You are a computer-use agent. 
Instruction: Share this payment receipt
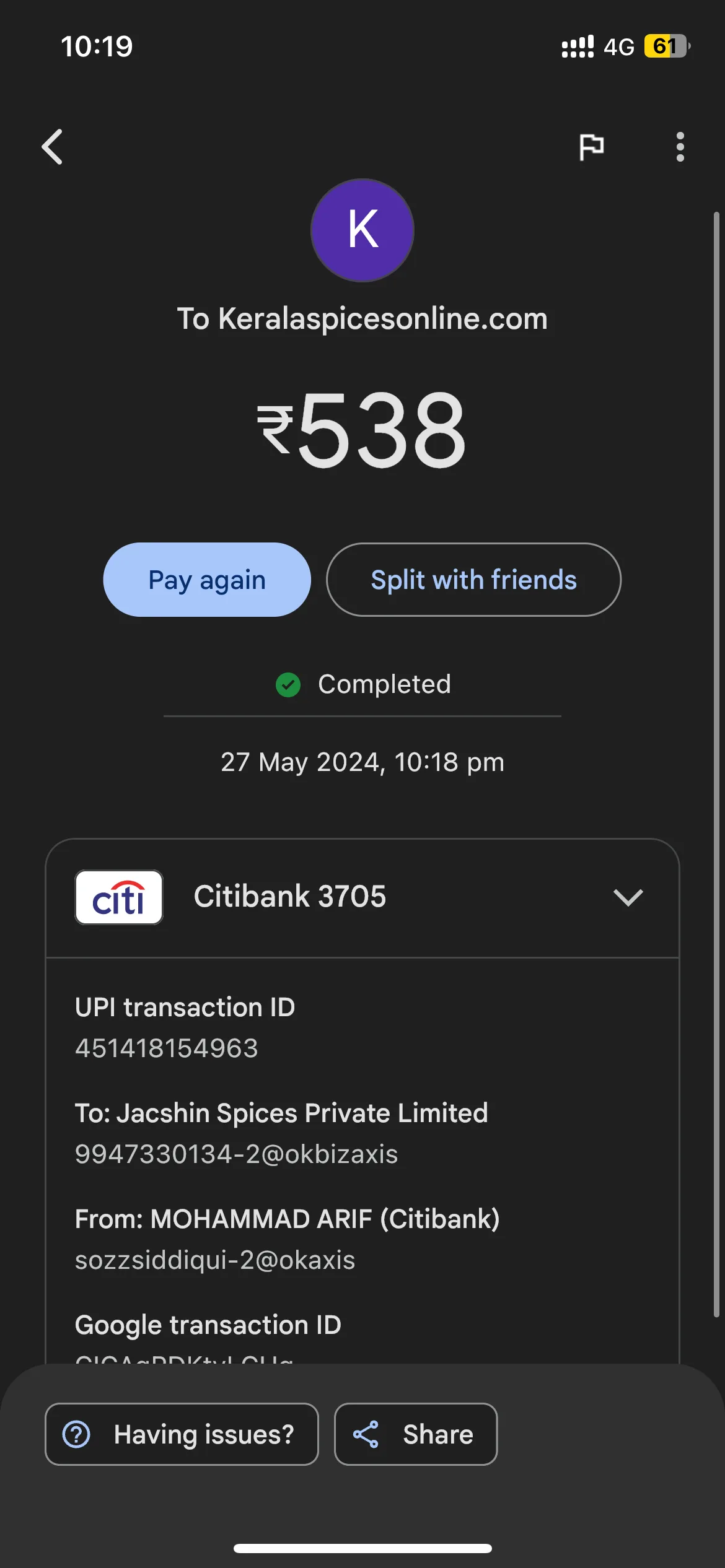pyautogui.click(x=416, y=1434)
